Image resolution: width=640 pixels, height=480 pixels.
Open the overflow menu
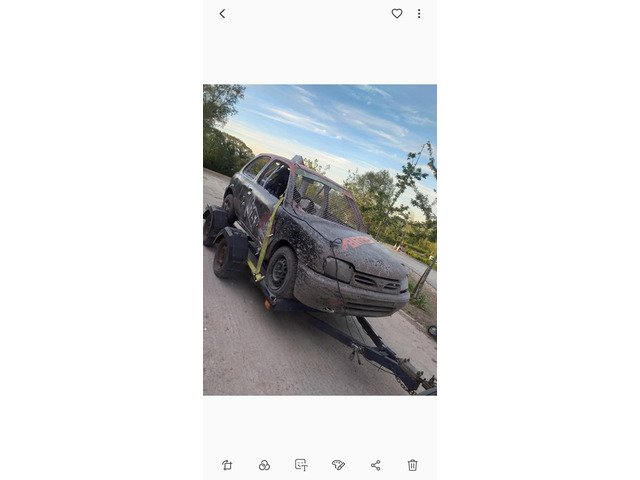pos(419,14)
